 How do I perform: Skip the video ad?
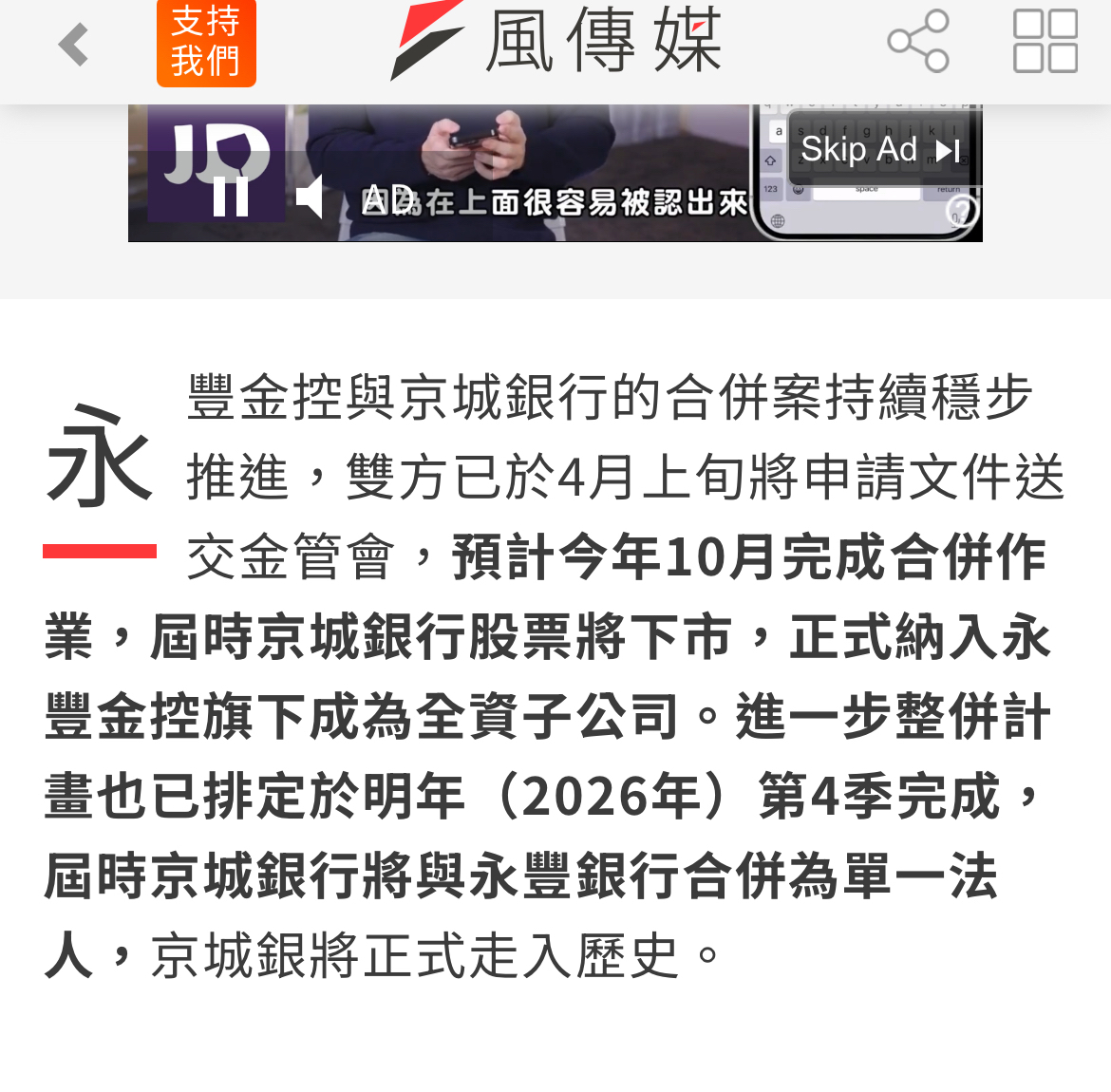pyautogui.click(x=880, y=149)
